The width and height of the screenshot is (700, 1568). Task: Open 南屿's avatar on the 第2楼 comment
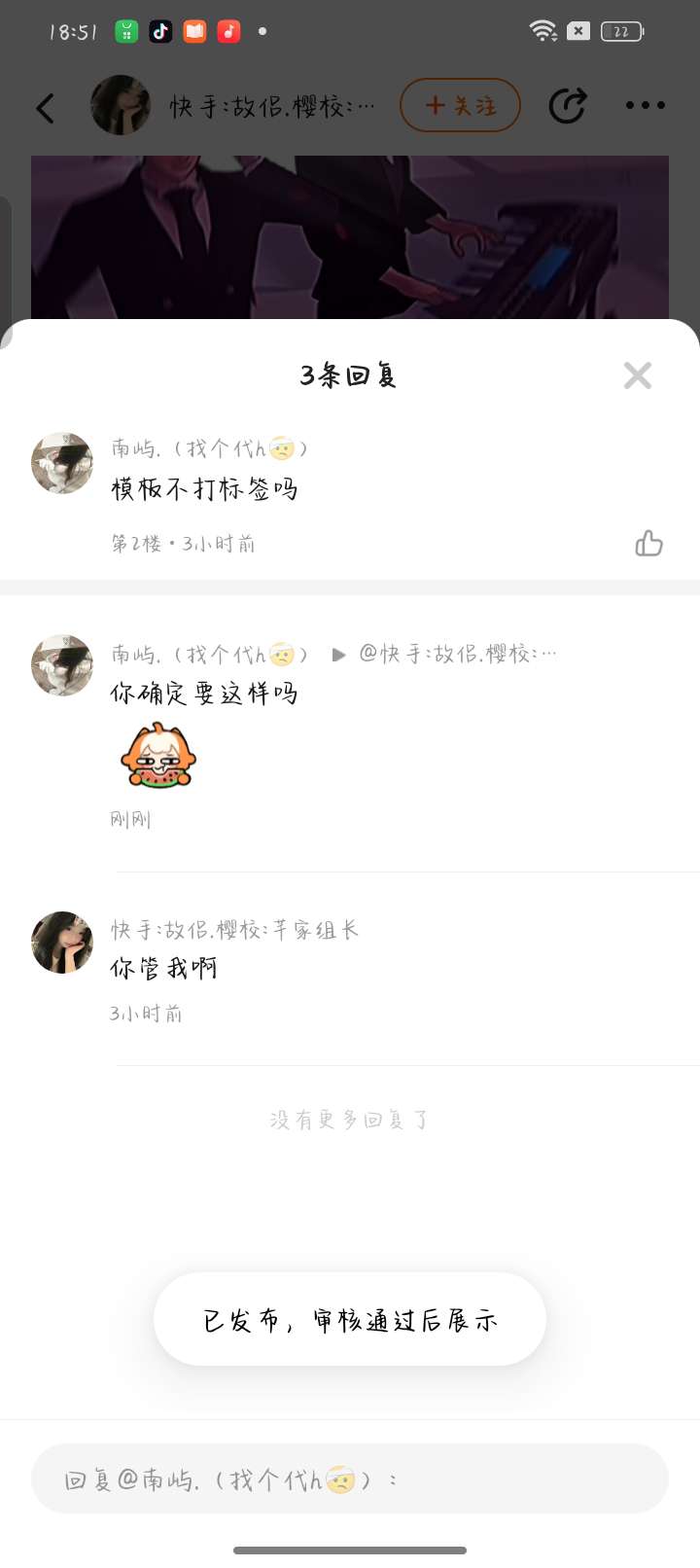pyautogui.click(x=62, y=464)
